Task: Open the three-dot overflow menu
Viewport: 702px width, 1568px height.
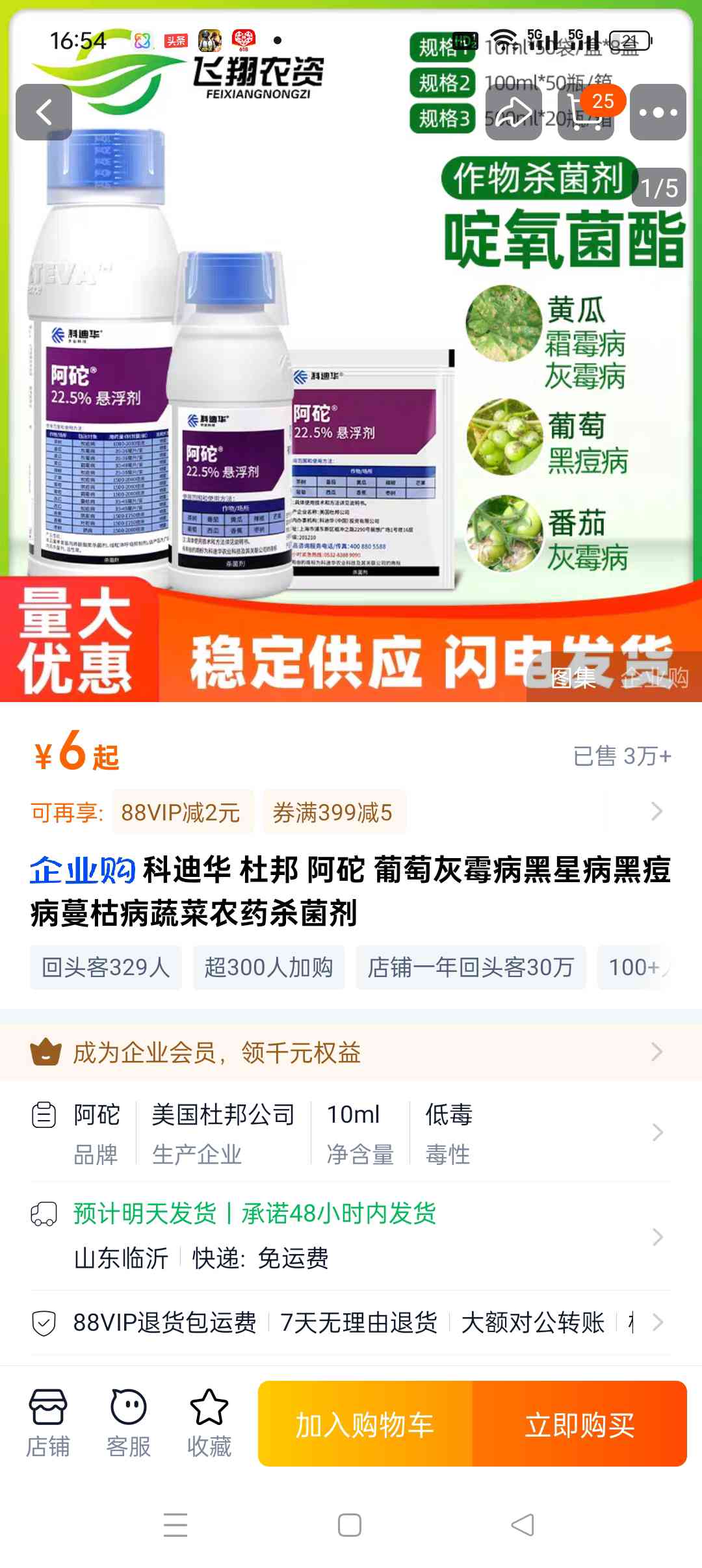Action: click(658, 112)
